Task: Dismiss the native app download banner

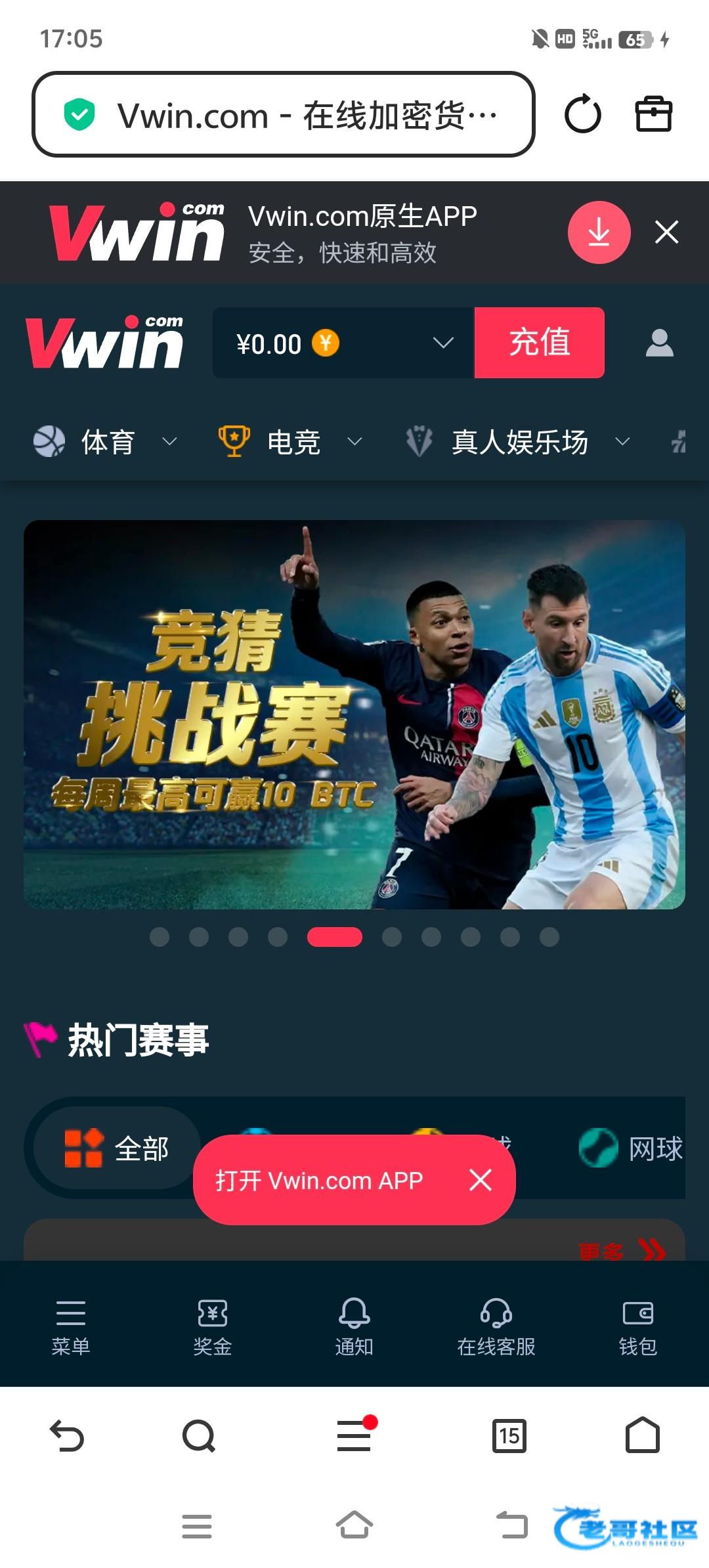Action: click(666, 232)
